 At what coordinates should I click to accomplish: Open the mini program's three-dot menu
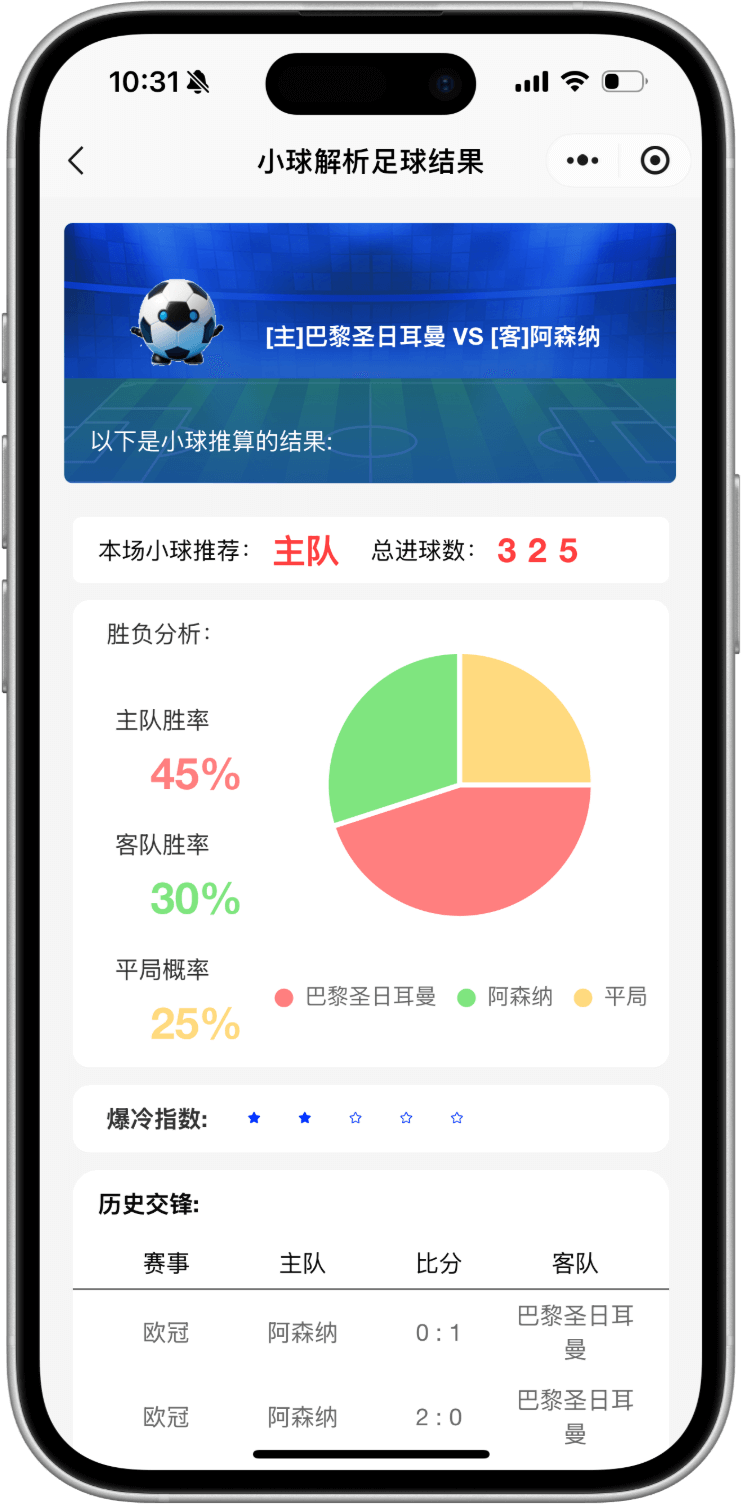point(582,161)
